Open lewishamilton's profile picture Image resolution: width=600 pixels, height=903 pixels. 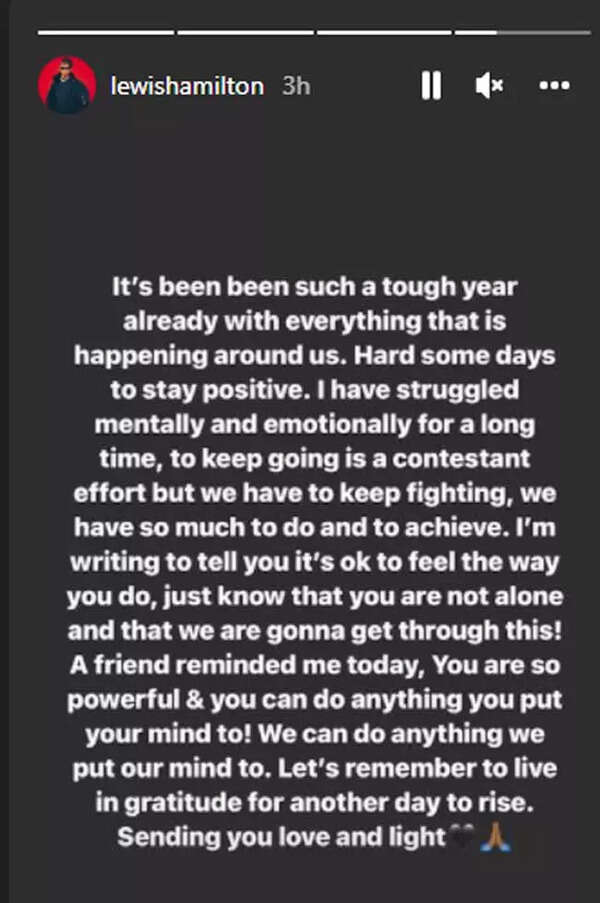[x=67, y=85]
